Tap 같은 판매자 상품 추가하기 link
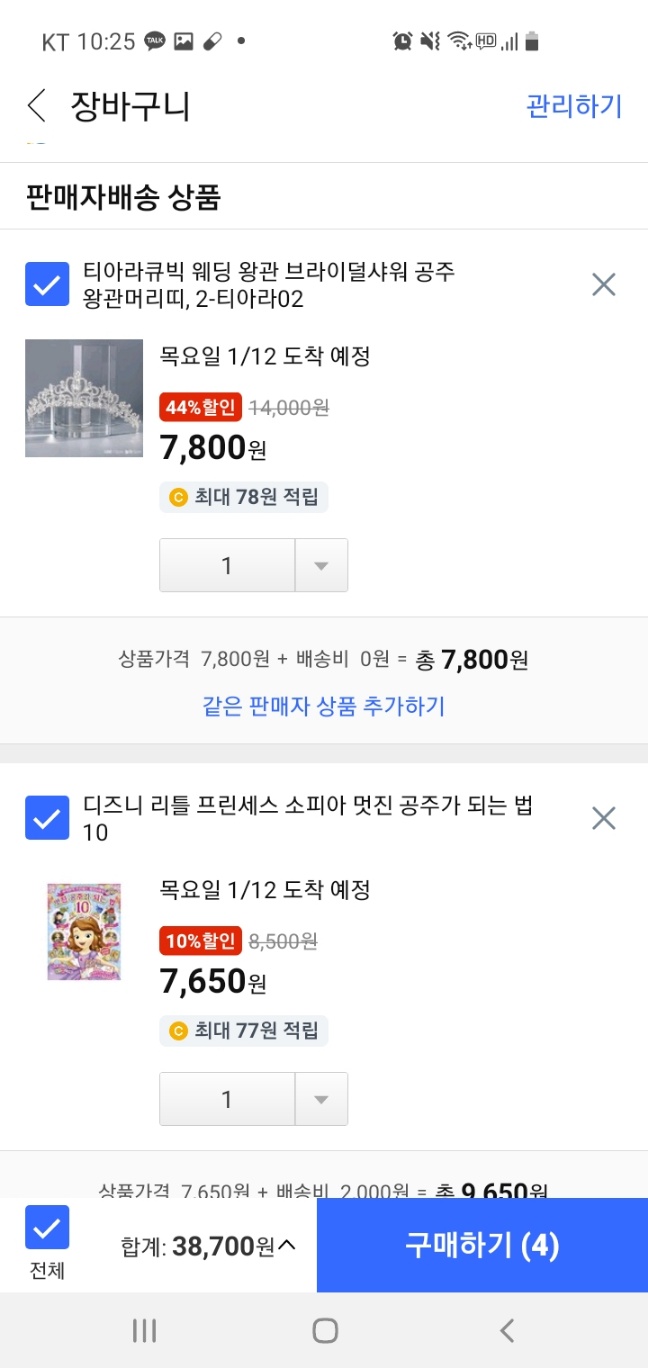This screenshot has width=648, height=1368. (x=323, y=707)
